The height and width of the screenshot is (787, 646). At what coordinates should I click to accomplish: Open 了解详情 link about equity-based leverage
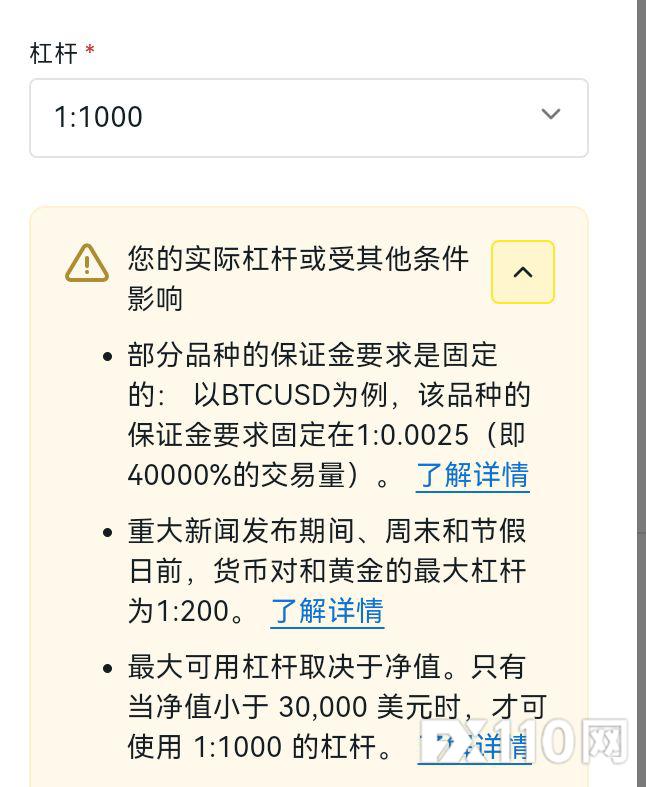point(473,746)
